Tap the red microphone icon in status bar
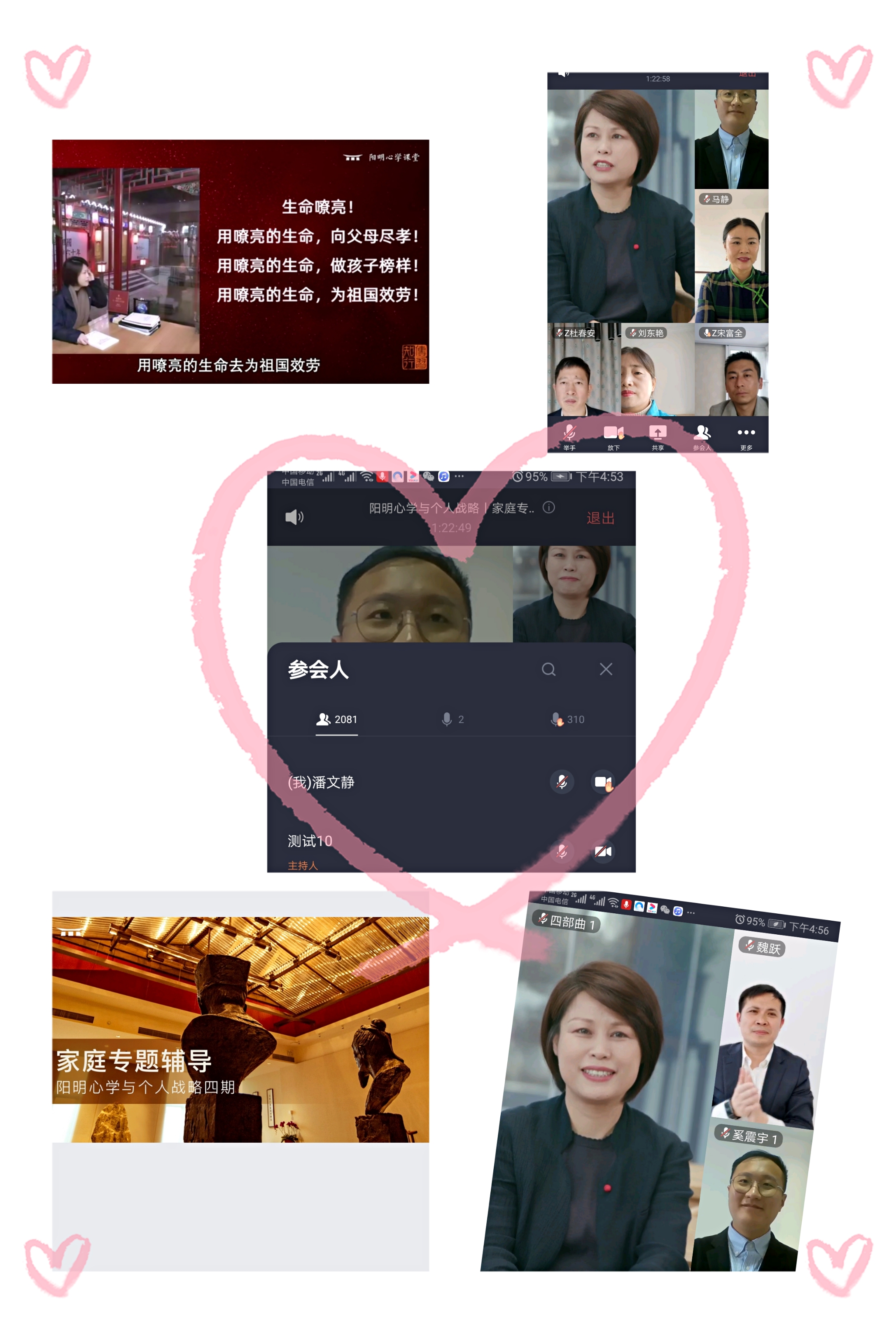 pyautogui.click(x=382, y=476)
